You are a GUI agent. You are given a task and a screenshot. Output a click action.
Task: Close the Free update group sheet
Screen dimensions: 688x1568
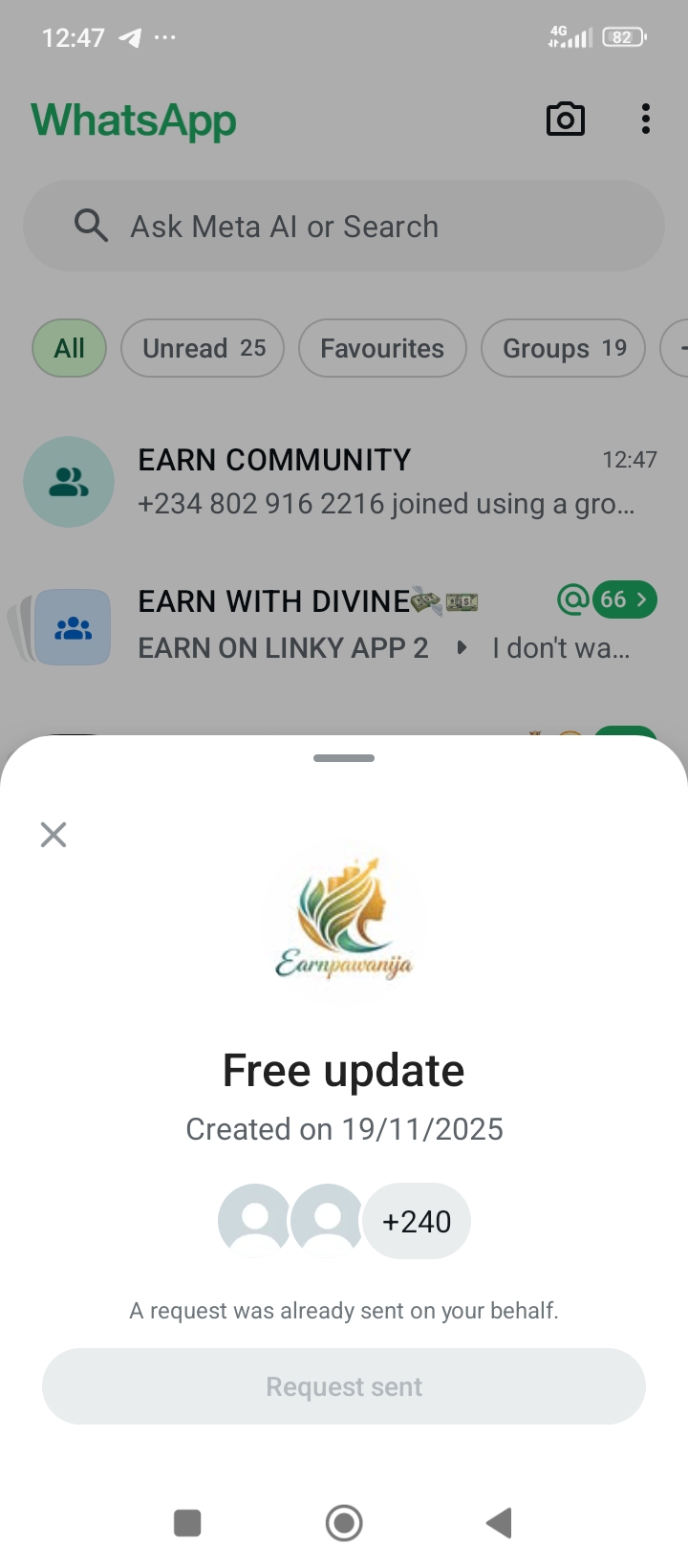pyautogui.click(x=54, y=835)
